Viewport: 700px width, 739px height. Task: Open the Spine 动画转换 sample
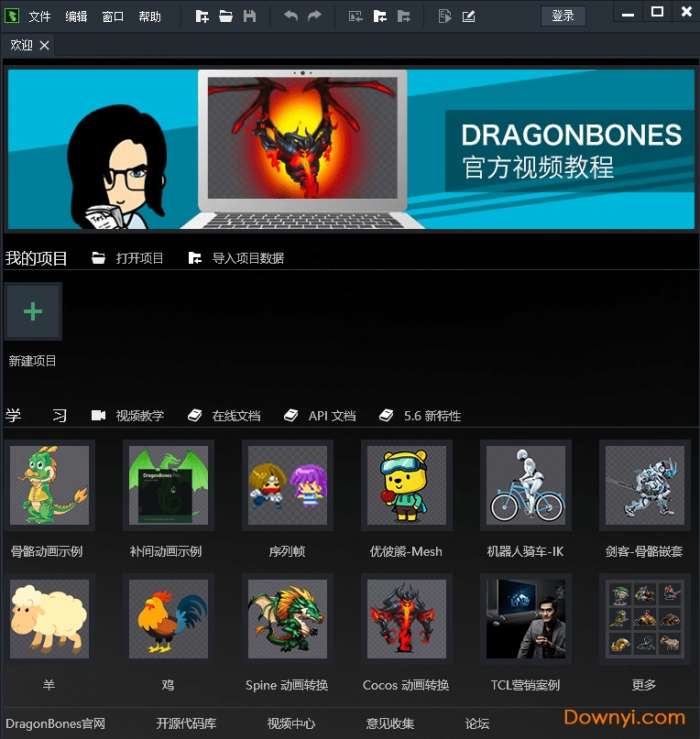[x=287, y=619]
